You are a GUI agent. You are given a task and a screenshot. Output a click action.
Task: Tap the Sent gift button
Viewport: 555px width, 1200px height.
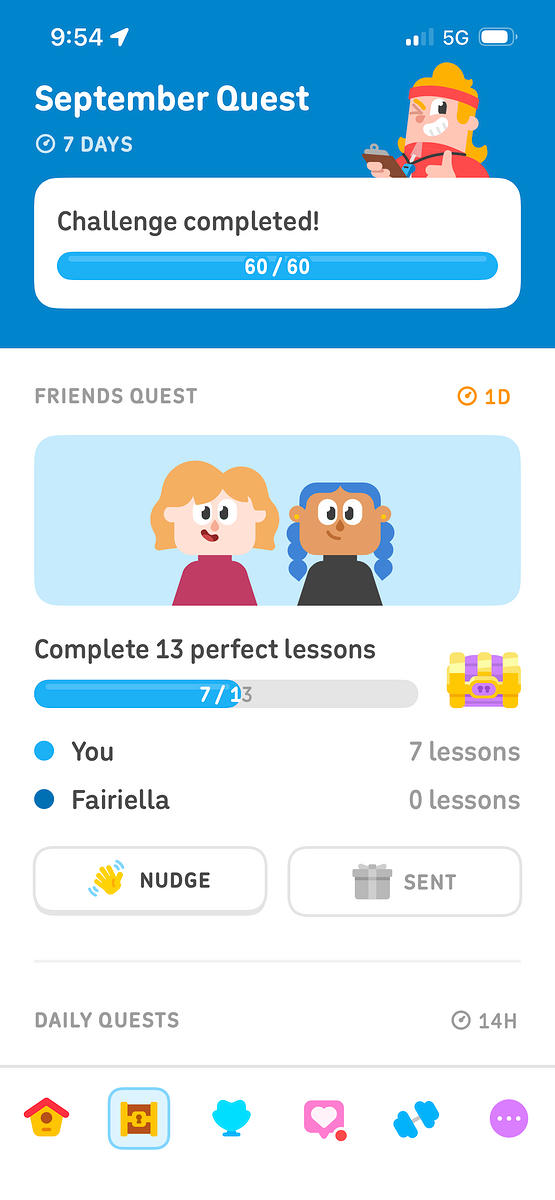[405, 881]
